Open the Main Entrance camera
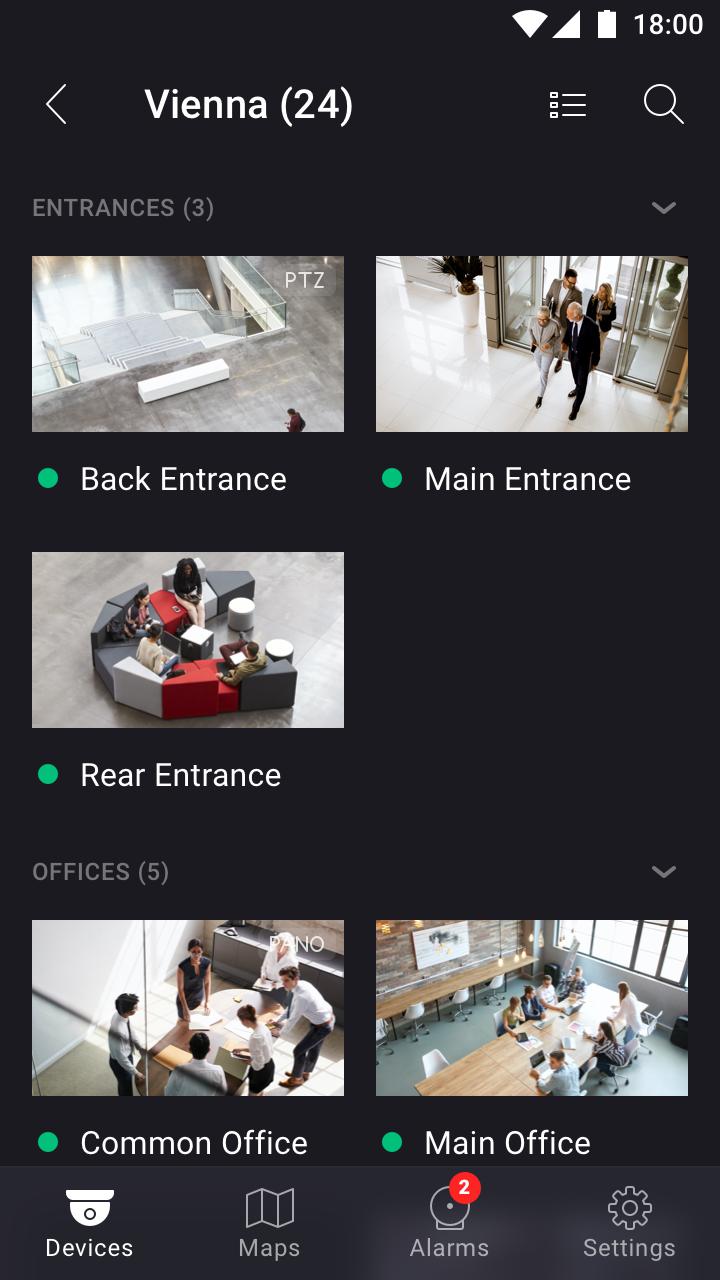 [532, 344]
